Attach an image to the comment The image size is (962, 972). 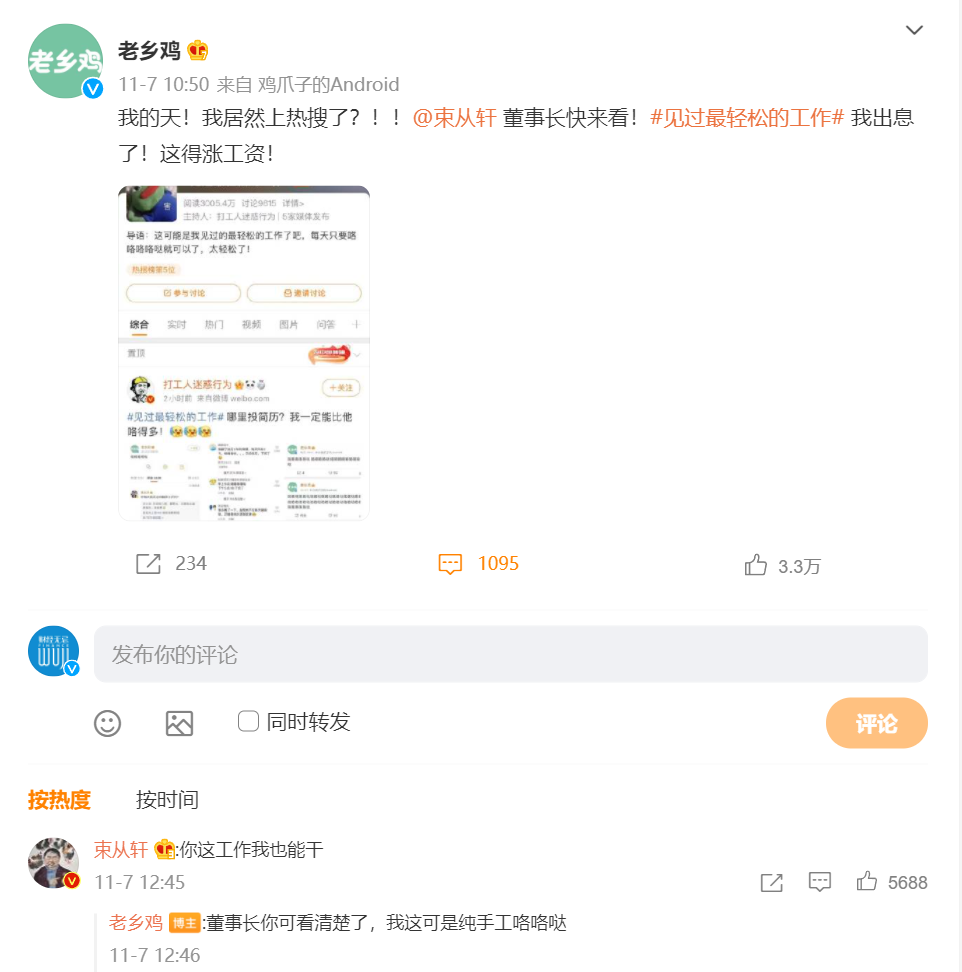[x=179, y=723]
